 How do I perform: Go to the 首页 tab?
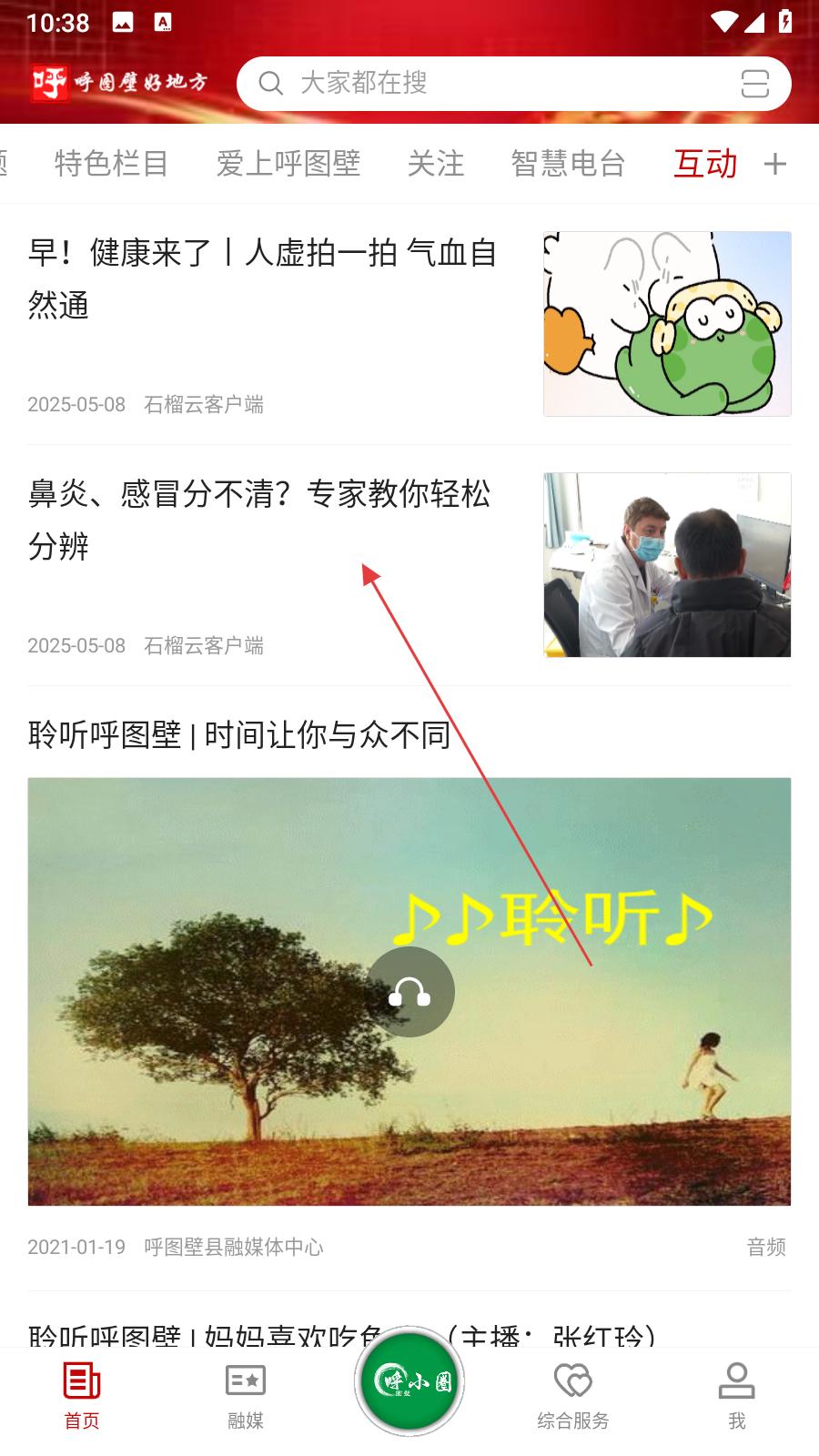pyautogui.click(x=82, y=1396)
